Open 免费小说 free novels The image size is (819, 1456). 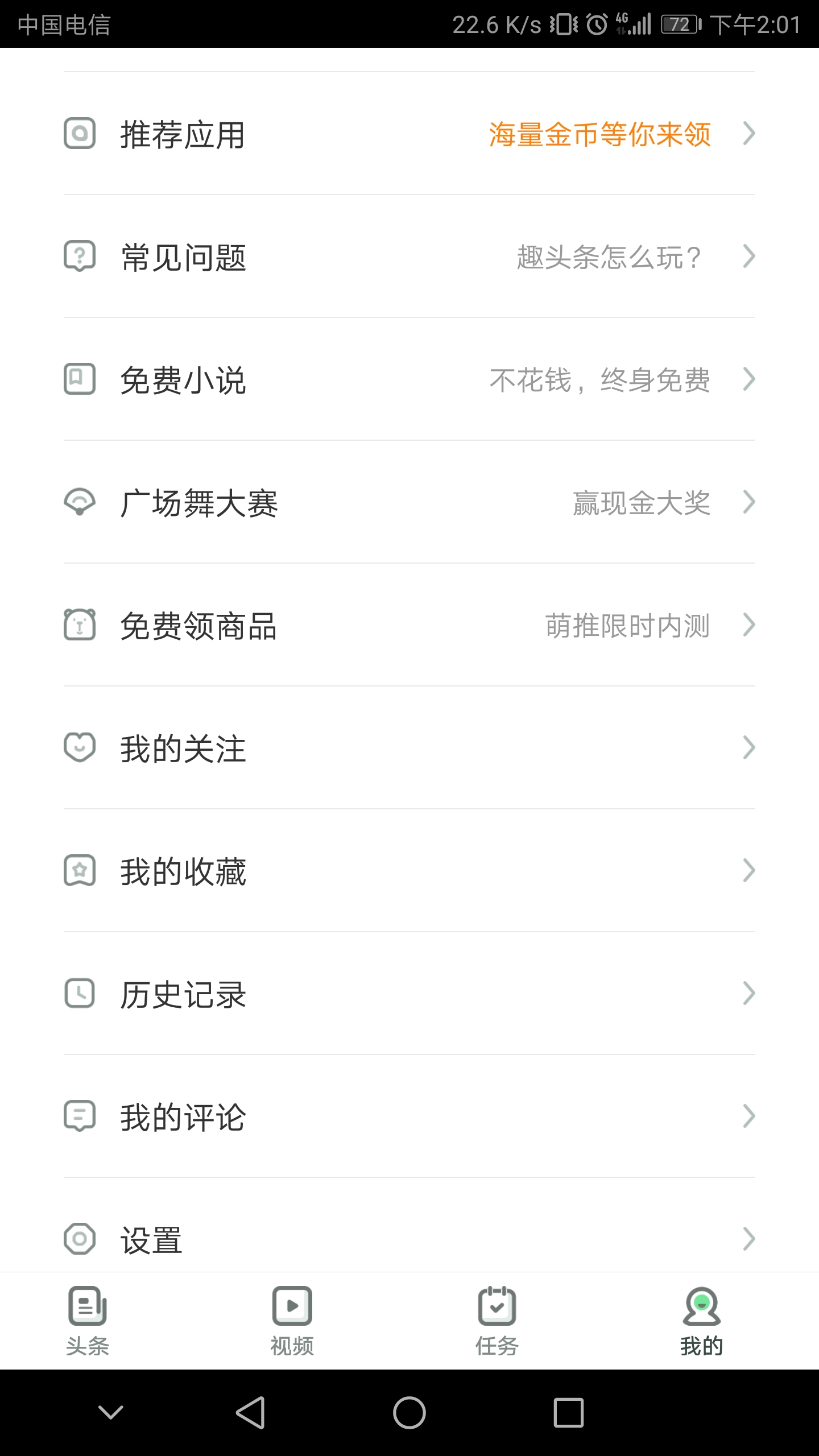pyautogui.click(x=409, y=380)
